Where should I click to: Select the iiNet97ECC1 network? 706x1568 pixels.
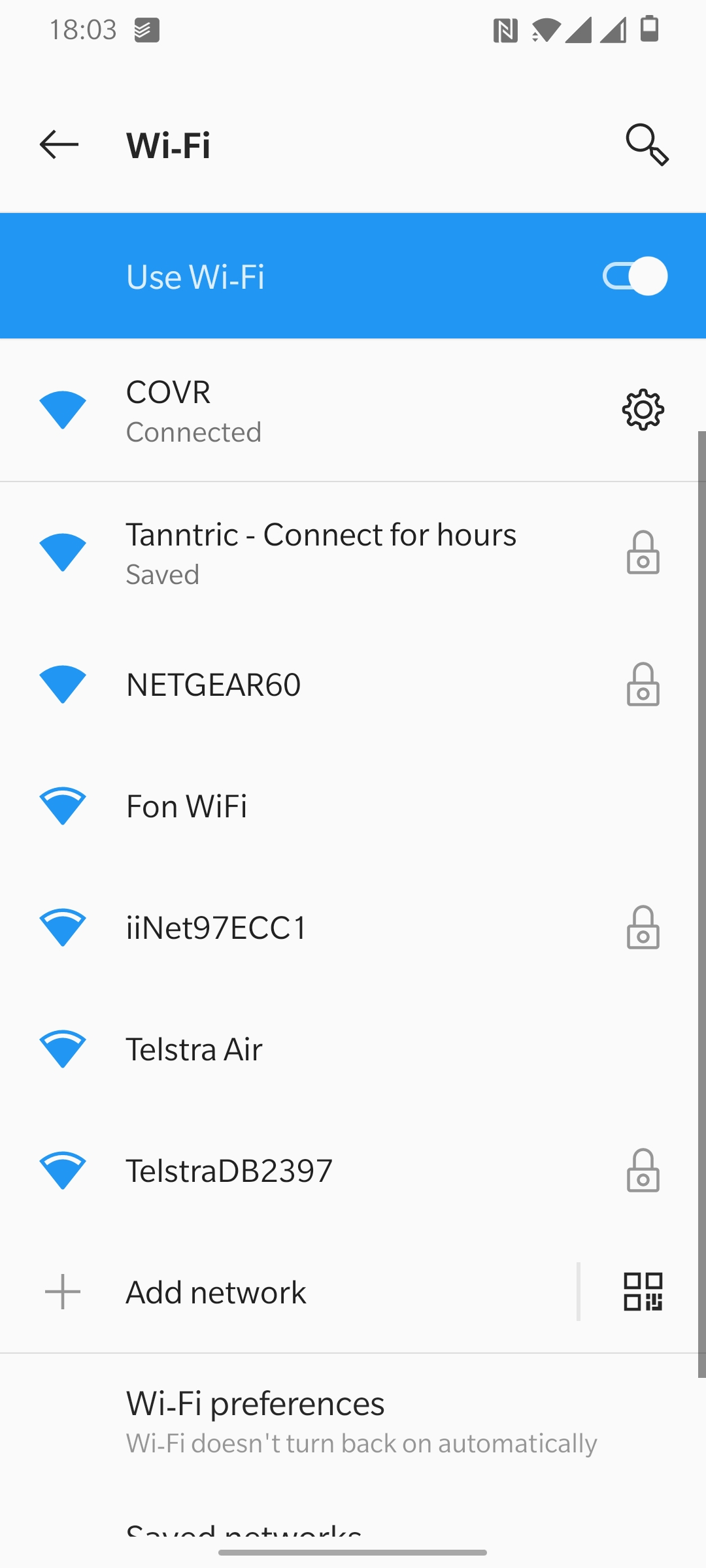(353, 928)
